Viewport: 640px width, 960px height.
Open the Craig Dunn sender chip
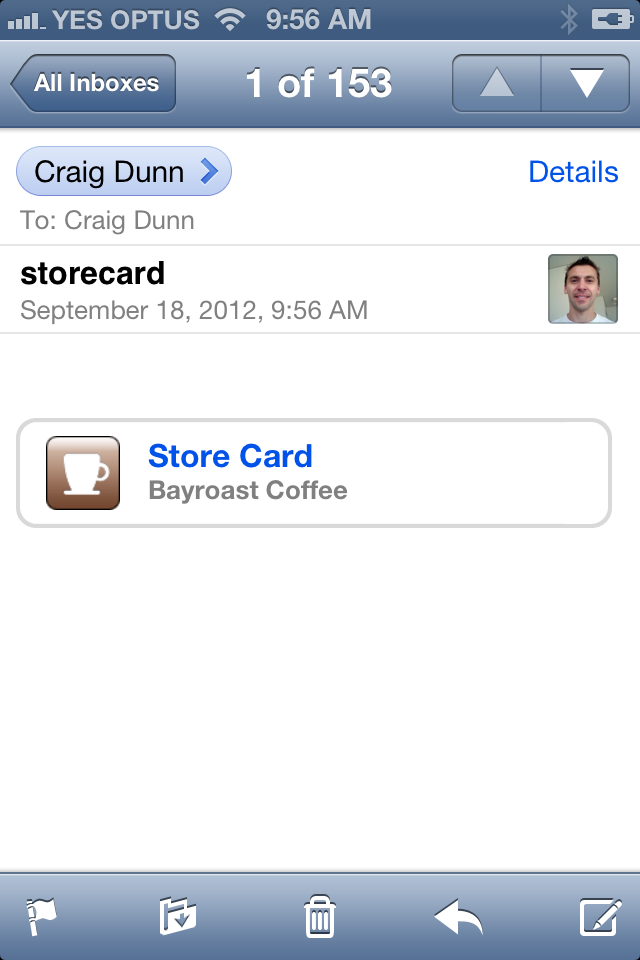pos(124,172)
